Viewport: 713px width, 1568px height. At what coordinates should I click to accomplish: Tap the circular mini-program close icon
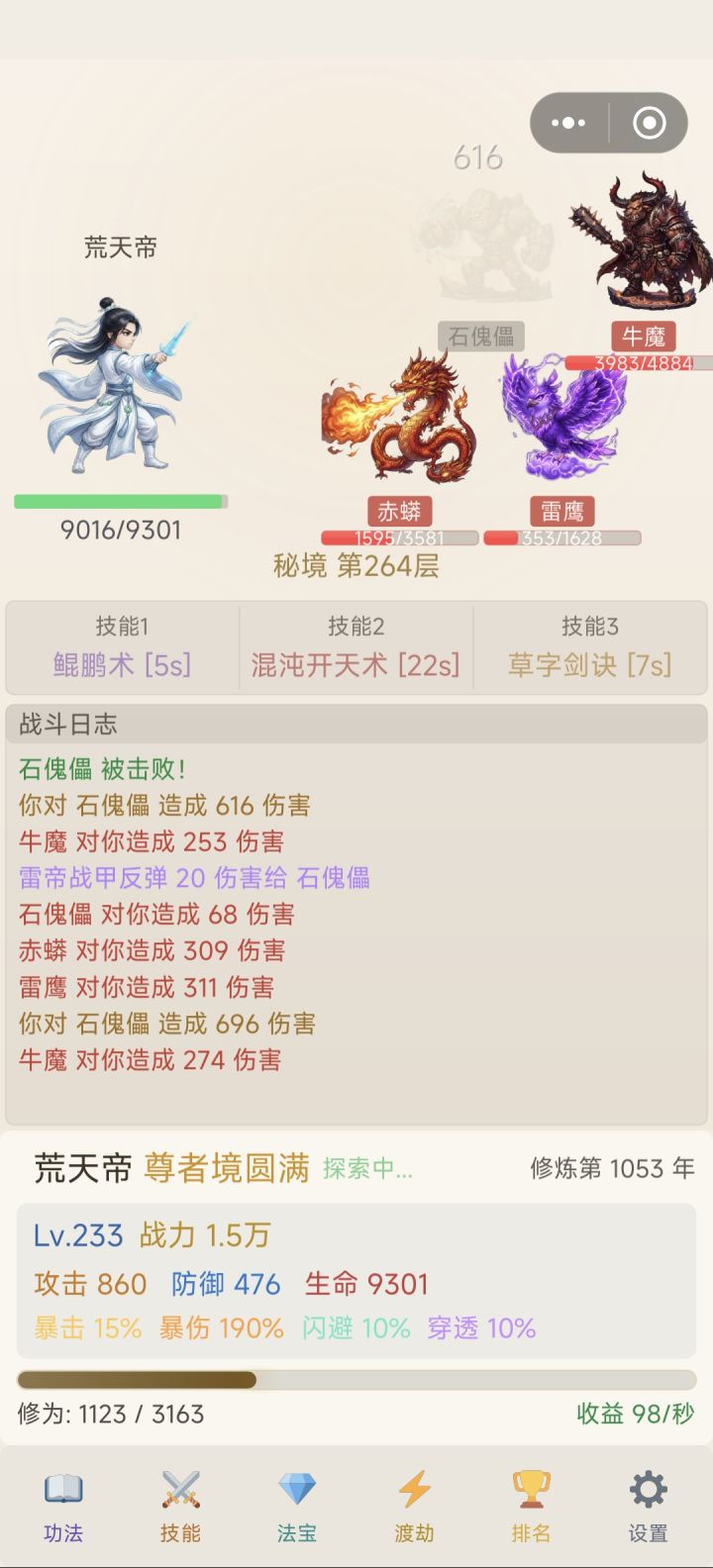tap(649, 122)
